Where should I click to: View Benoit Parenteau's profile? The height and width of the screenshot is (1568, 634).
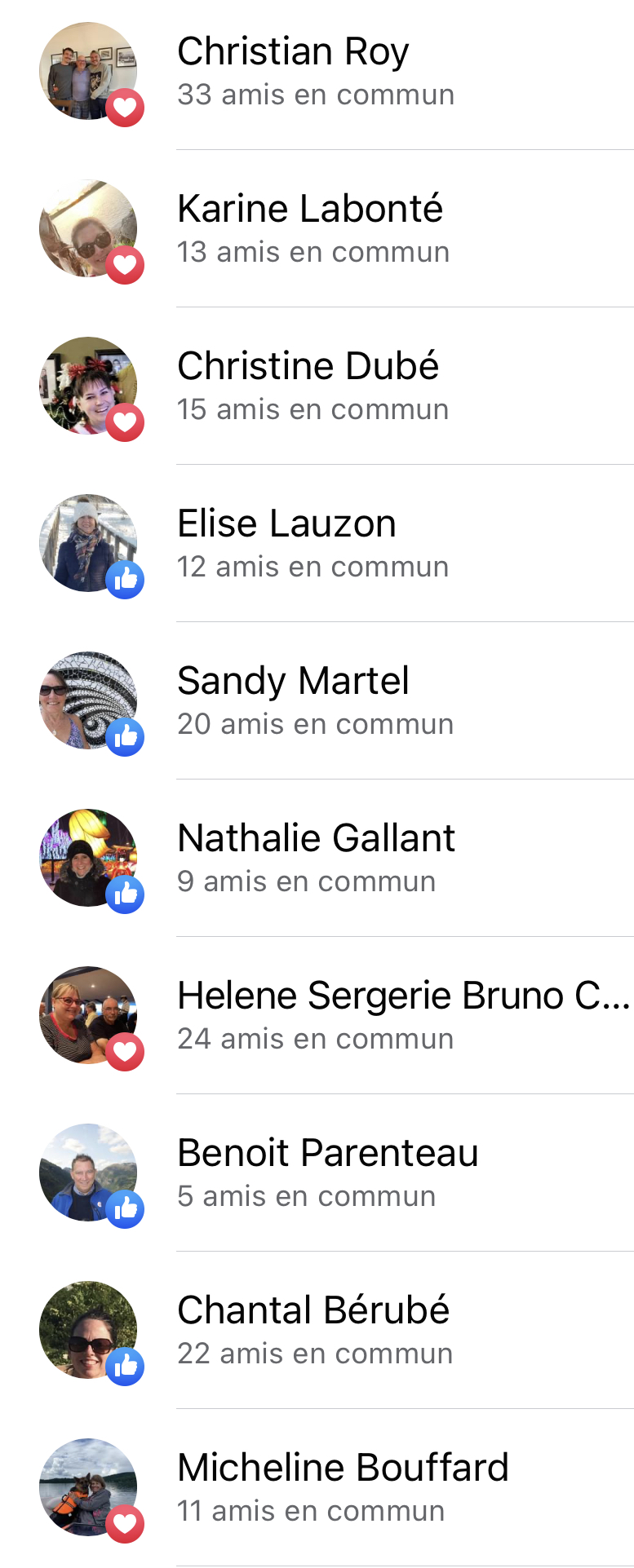pos(327,1154)
